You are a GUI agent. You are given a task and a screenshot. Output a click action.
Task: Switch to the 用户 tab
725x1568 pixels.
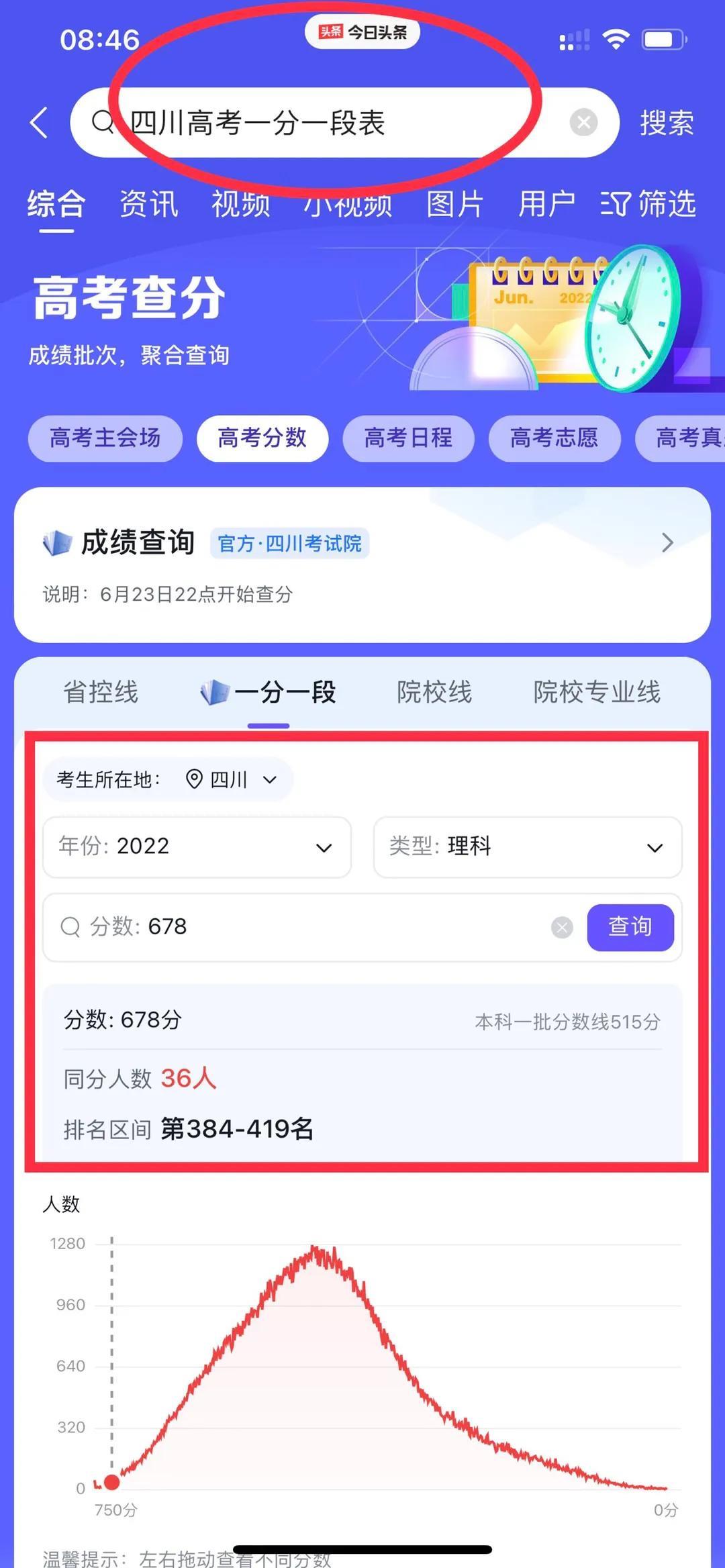click(546, 204)
